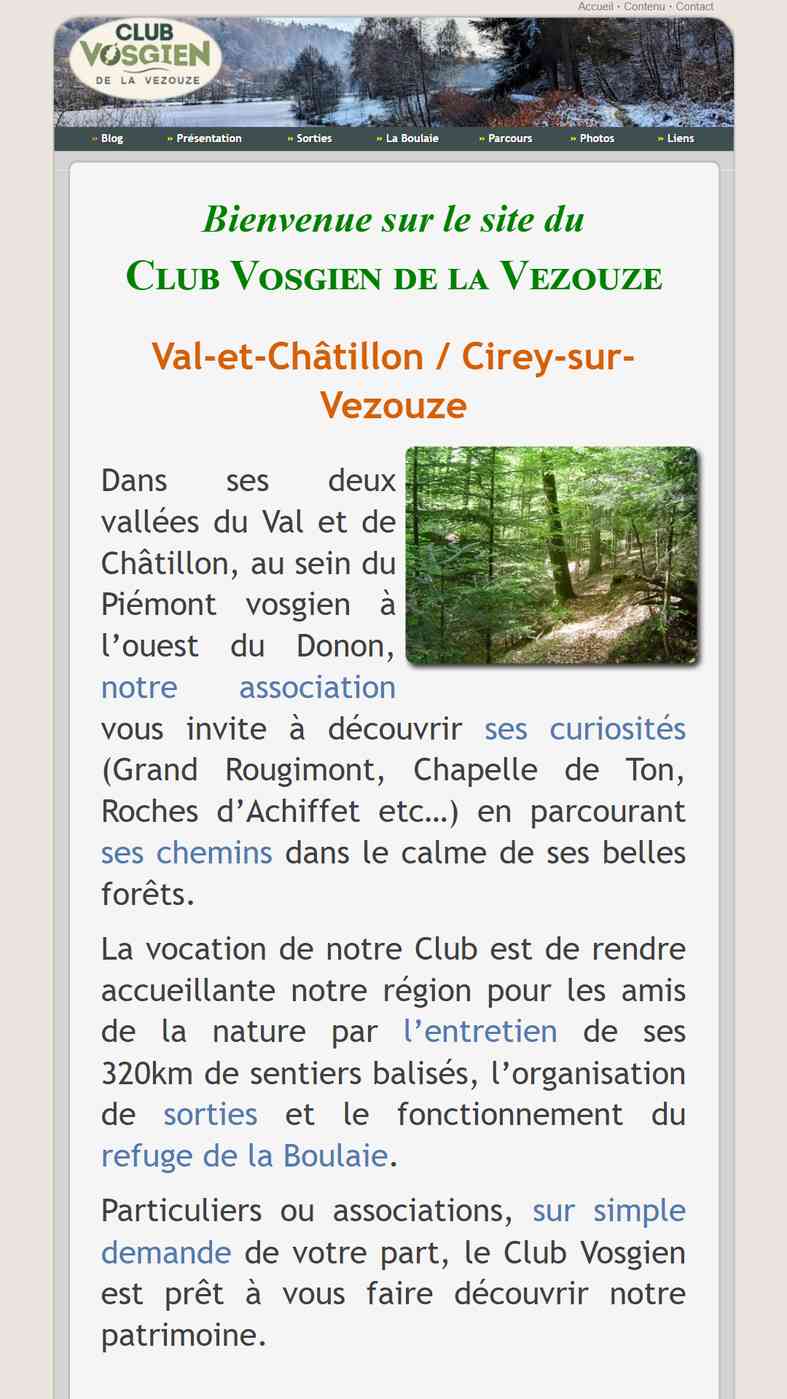Viewport: 787px width, 1399px height.
Task: Open the "ses curiosités" link
Action: [585, 729]
